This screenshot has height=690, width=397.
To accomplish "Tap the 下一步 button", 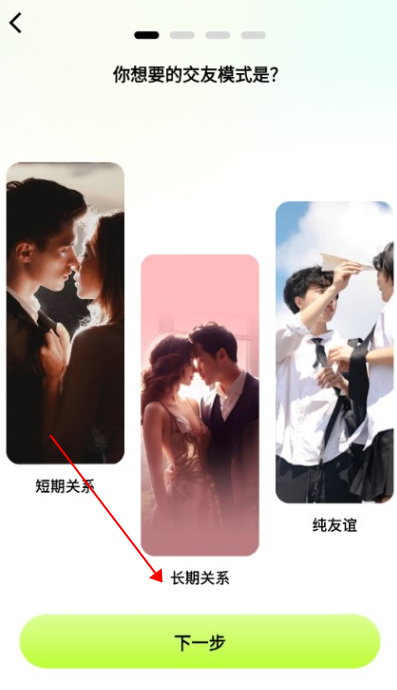I will click(x=200, y=642).
